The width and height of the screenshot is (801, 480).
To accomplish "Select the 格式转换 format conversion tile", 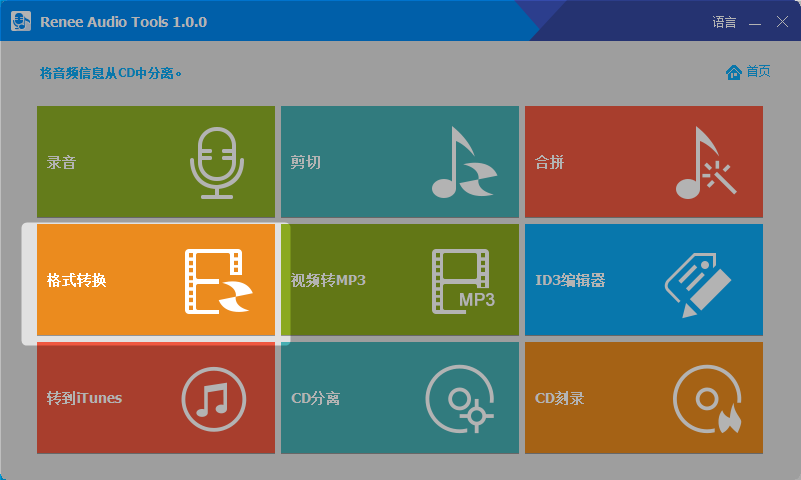I will coord(155,280).
